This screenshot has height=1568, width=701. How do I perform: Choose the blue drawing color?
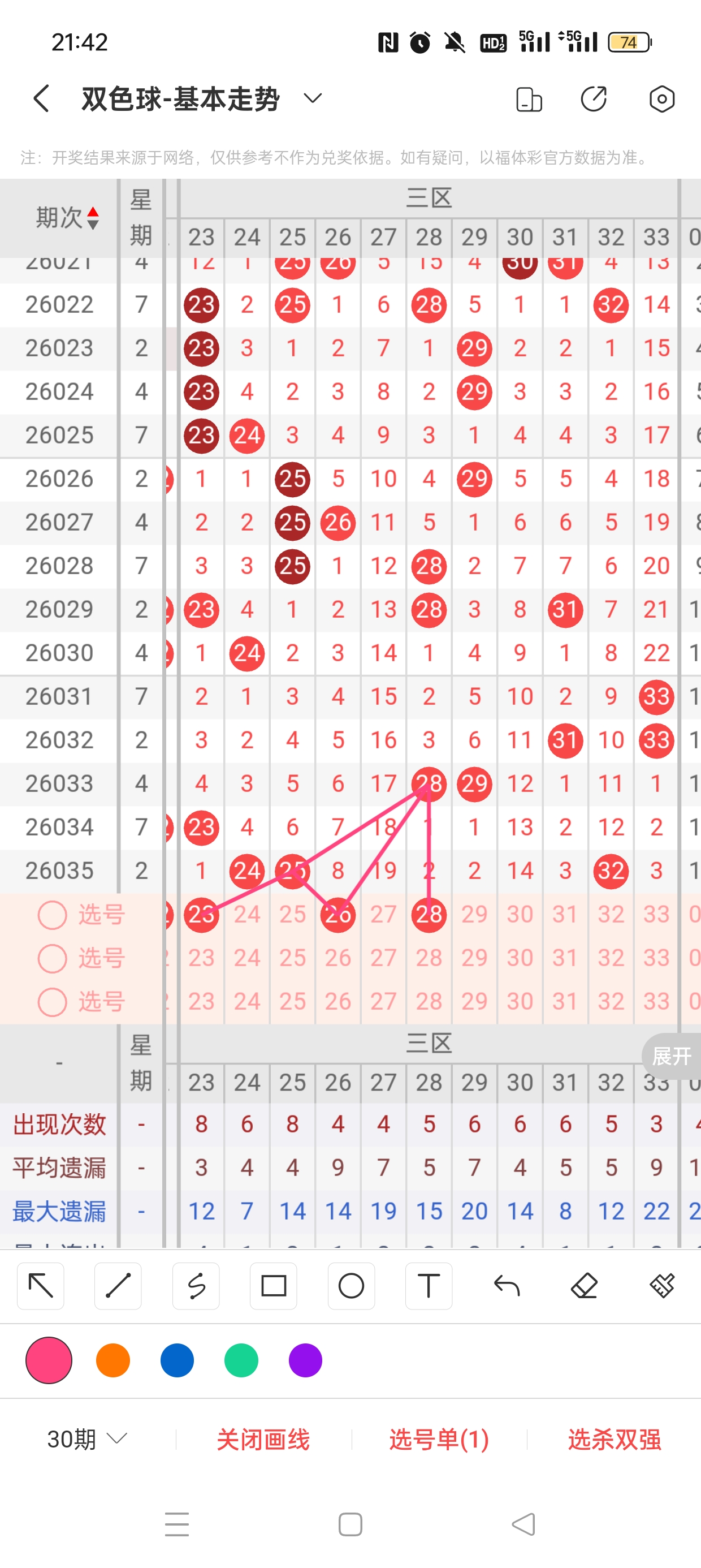pyautogui.click(x=177, y=1360)
